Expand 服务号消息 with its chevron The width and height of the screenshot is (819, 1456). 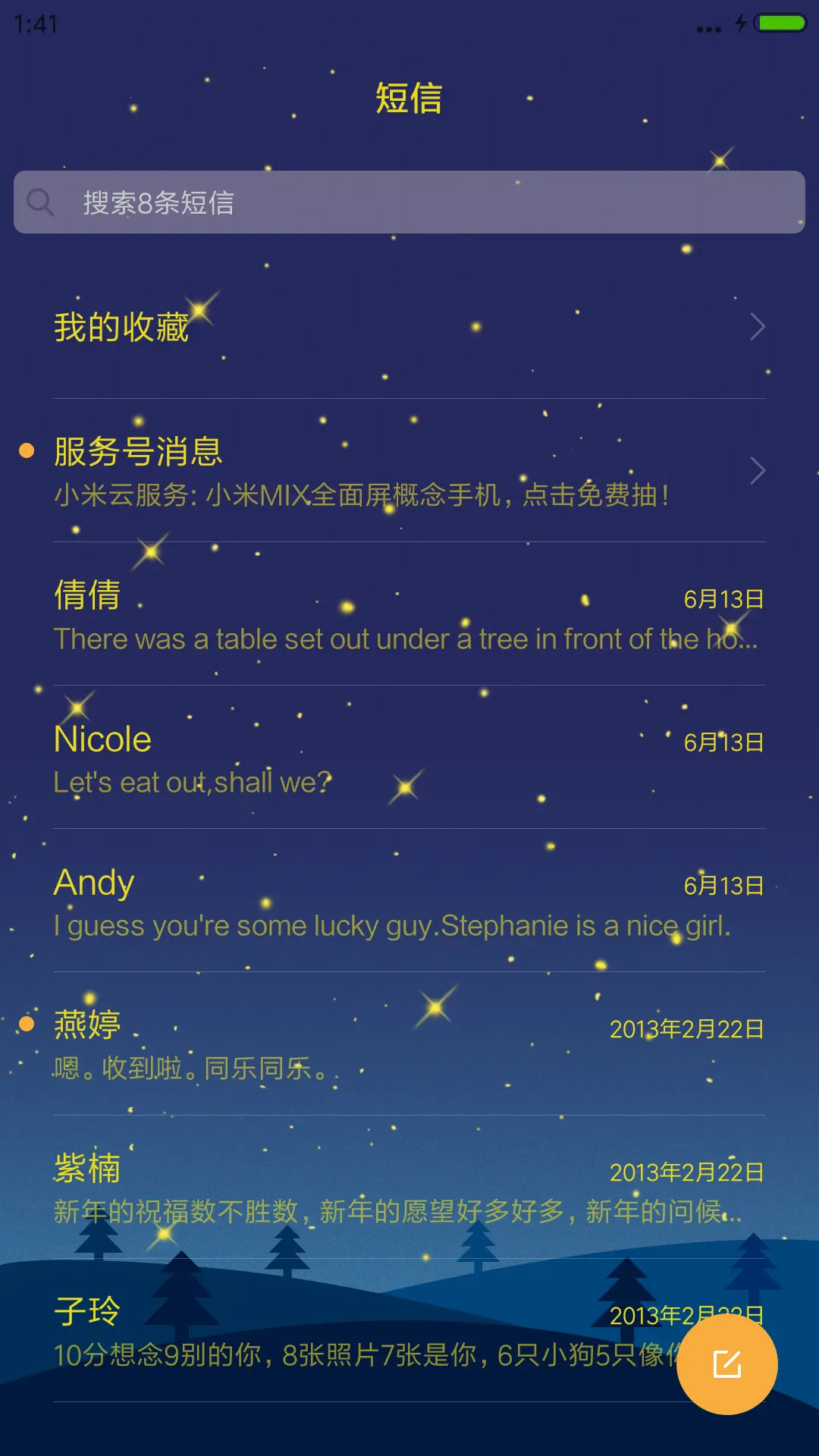tap(758, 471)
